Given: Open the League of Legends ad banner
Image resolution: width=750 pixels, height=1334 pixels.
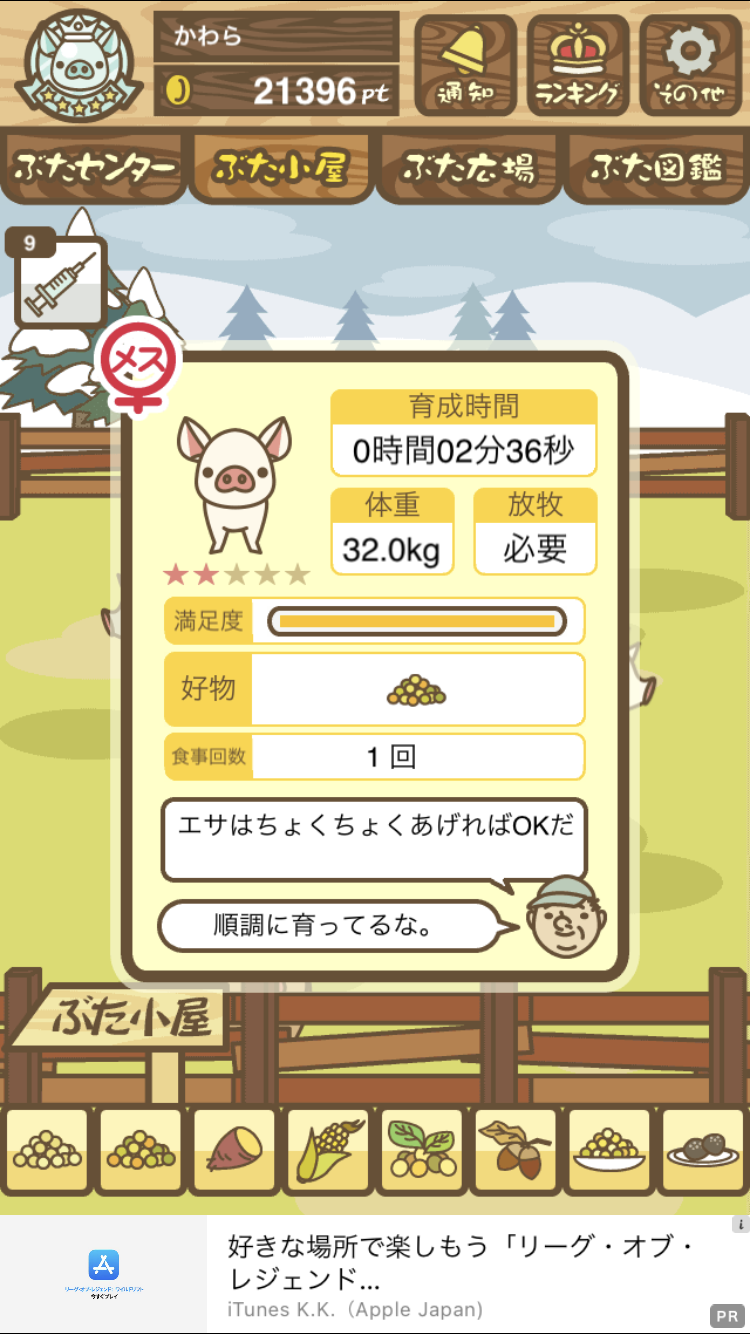Looking at the screenshot, I should [375, 1275].
